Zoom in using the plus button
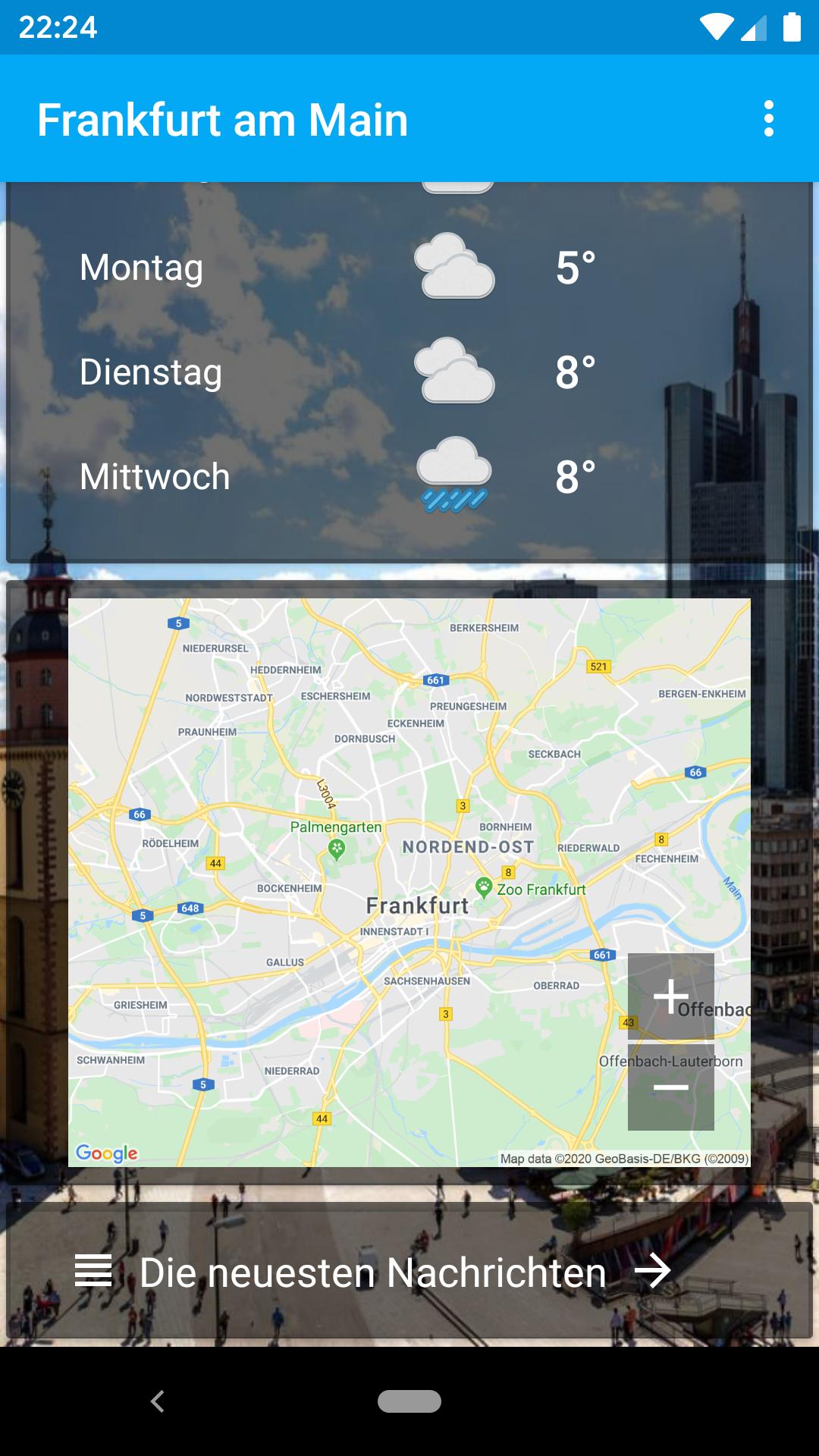Image resolution: width=819 pixels, height=1456 pixels. (x=670, y=996)
